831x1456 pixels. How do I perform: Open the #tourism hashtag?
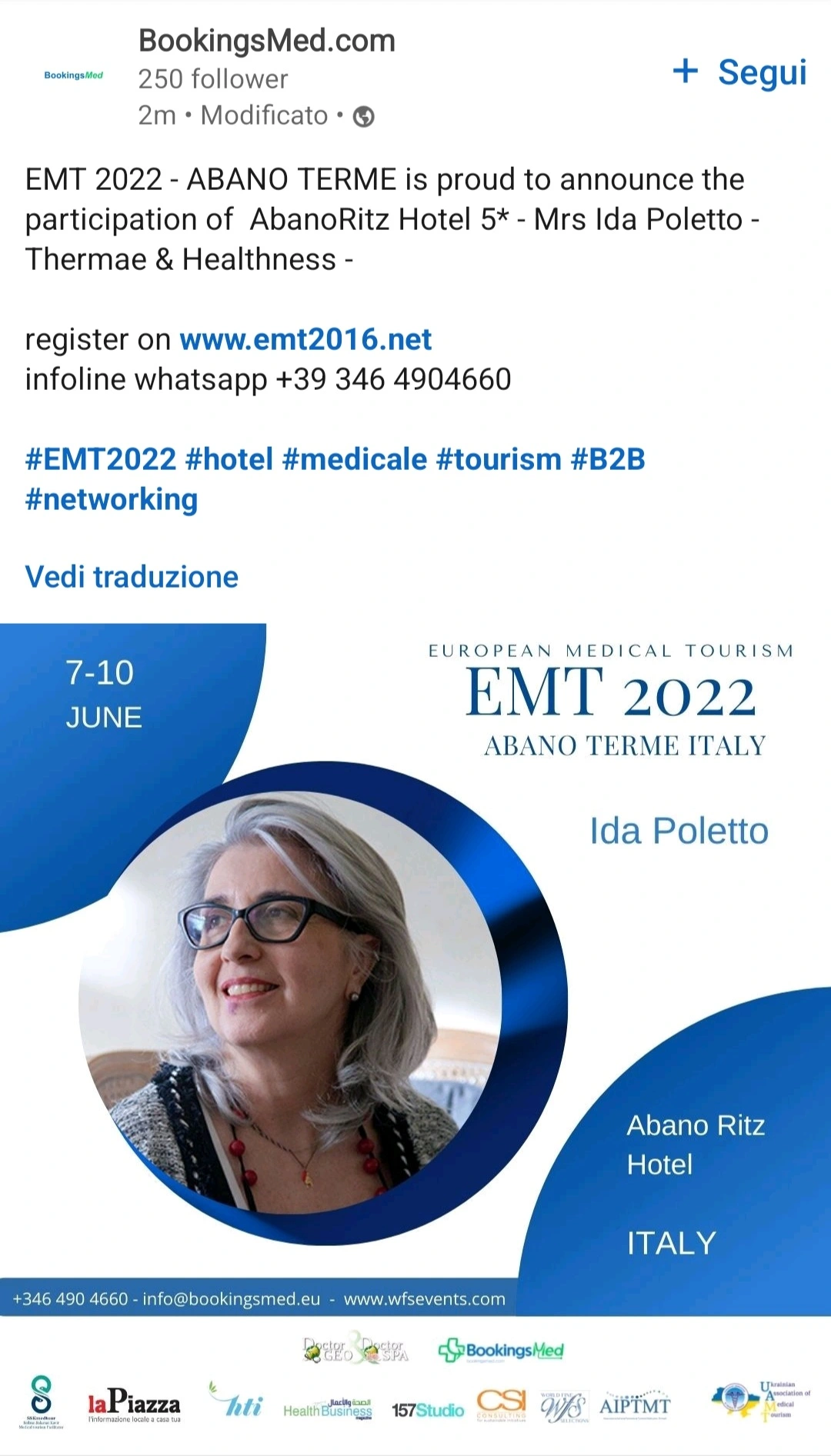click(x=499, y=459)
